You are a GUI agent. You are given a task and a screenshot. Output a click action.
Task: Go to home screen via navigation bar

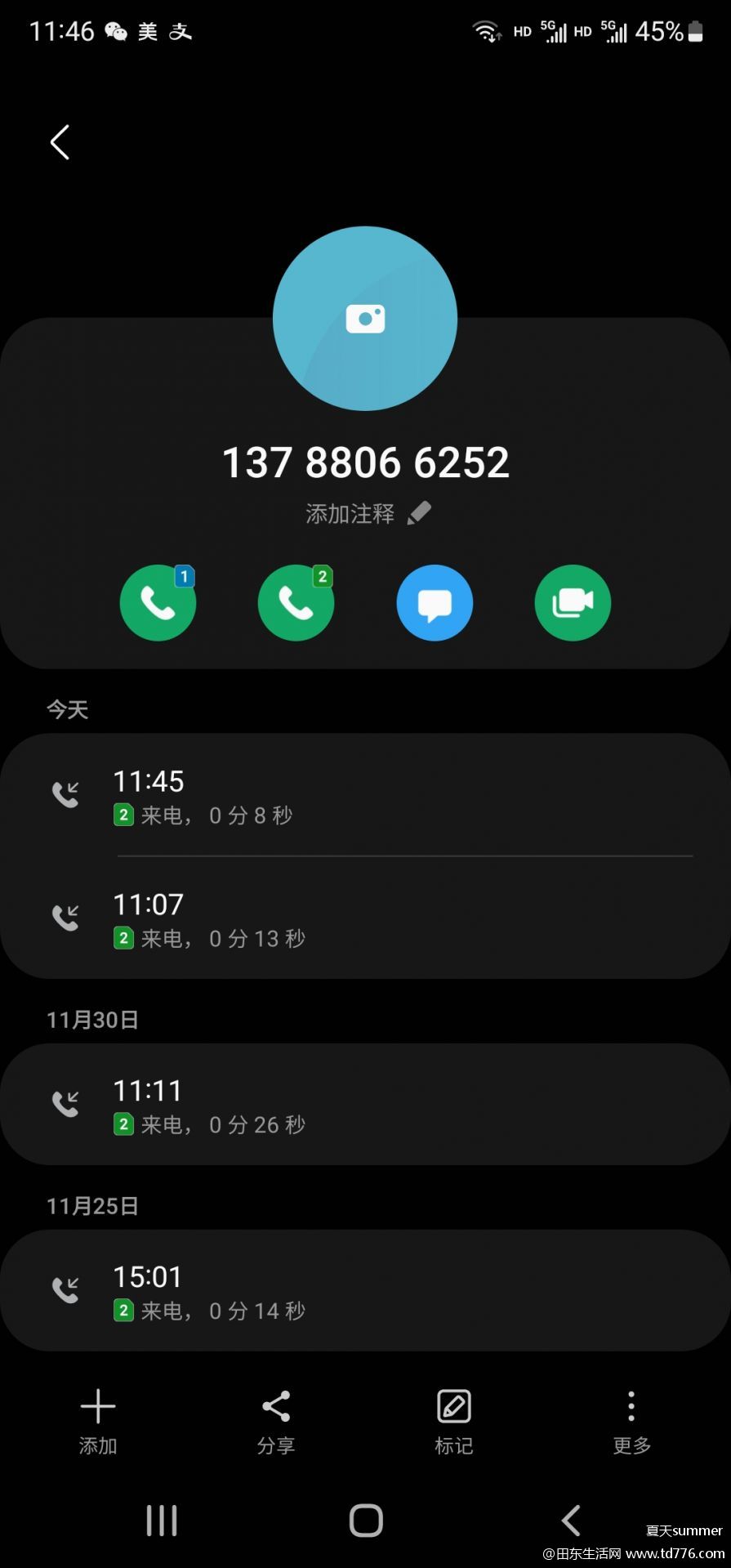(366, 1521)
